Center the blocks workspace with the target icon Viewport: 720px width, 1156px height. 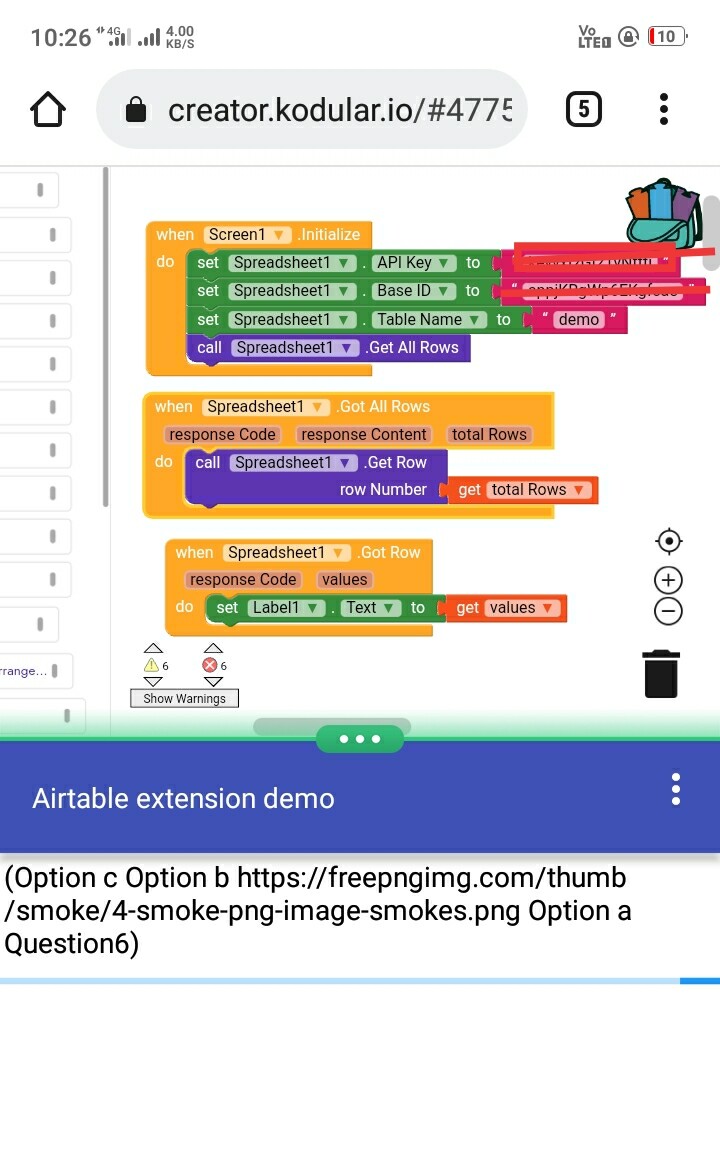668,542
